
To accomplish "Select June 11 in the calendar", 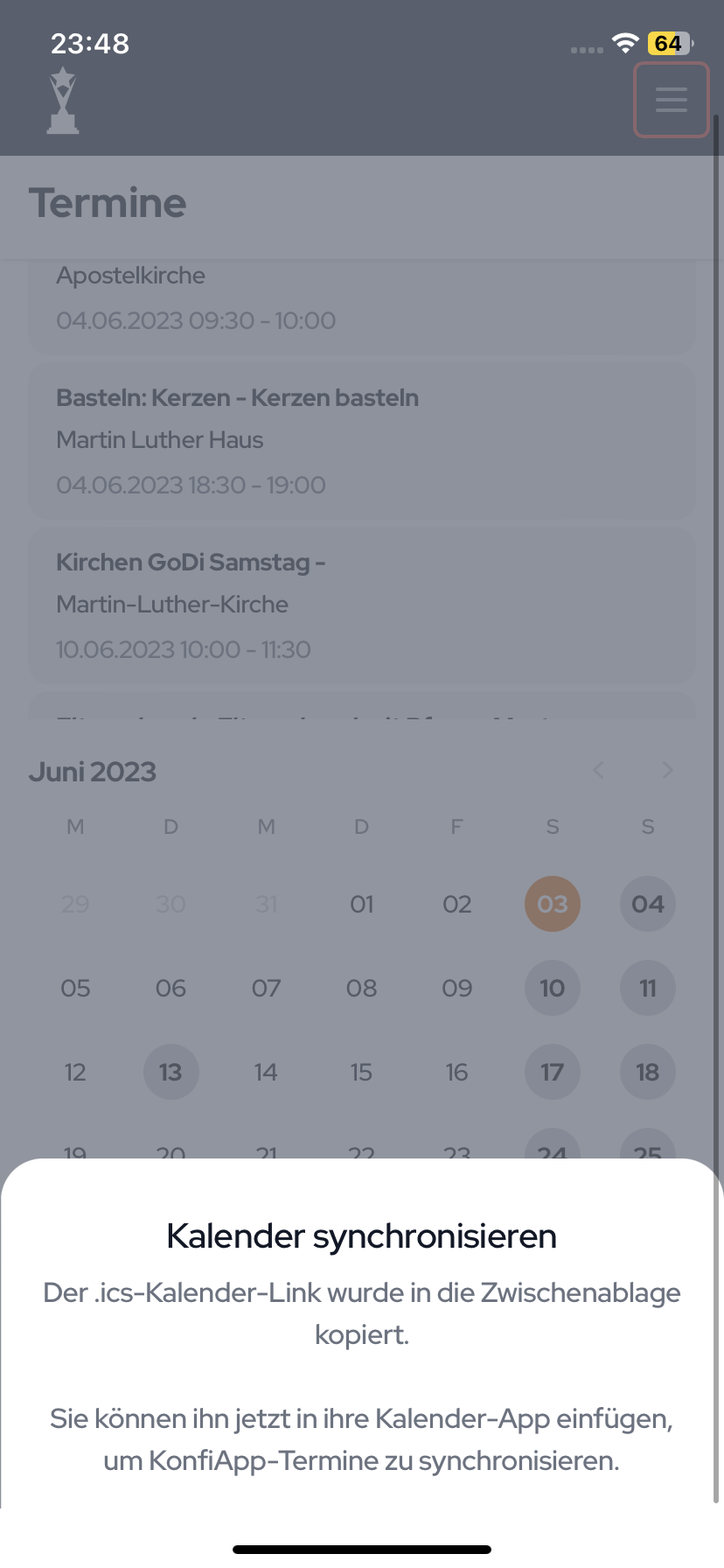I will [647, 988].
